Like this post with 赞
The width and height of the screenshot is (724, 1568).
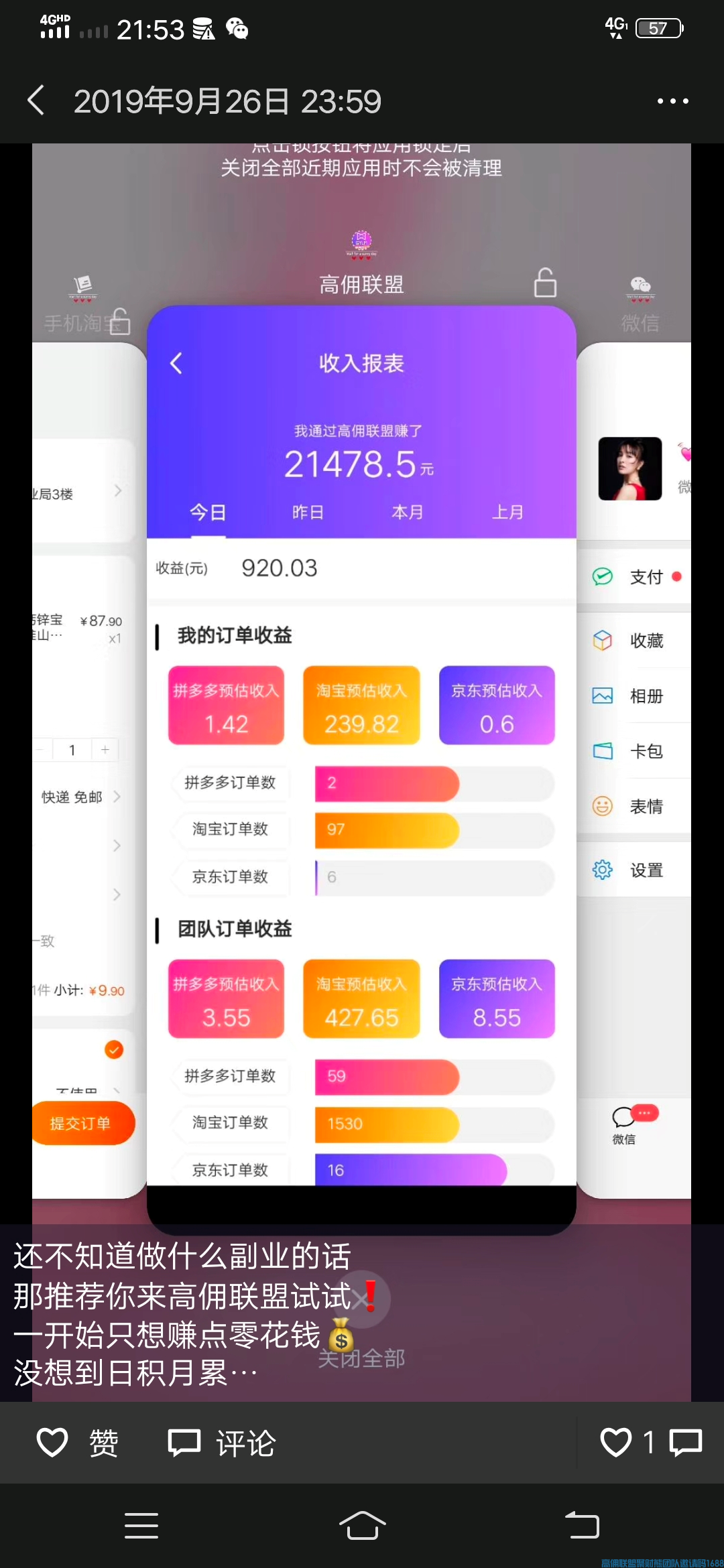[x=77, y=1443]
